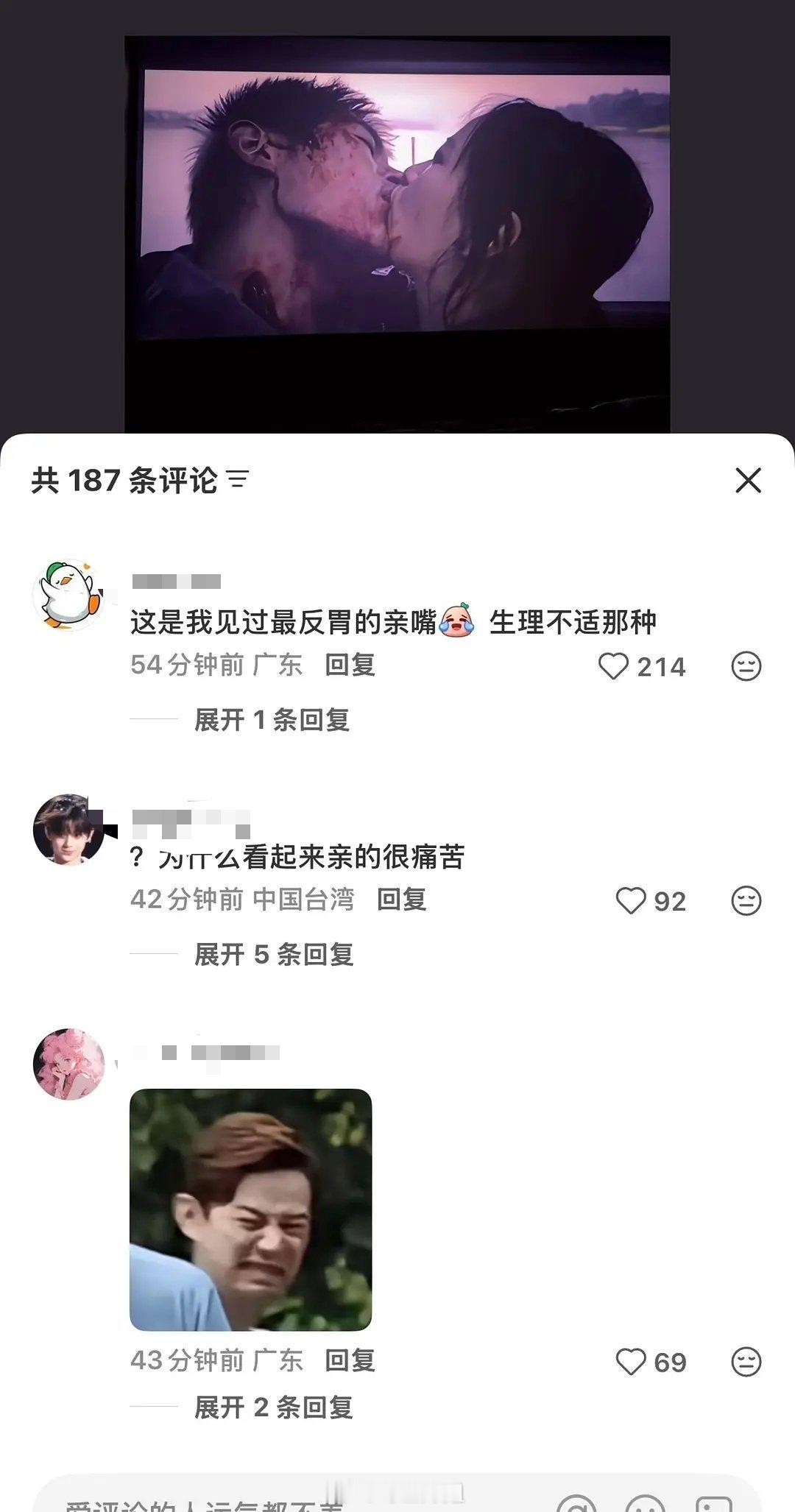Expand 5 replies under the second comment
The width and height of the screenshot is (795, 1512).
[272, 953]
